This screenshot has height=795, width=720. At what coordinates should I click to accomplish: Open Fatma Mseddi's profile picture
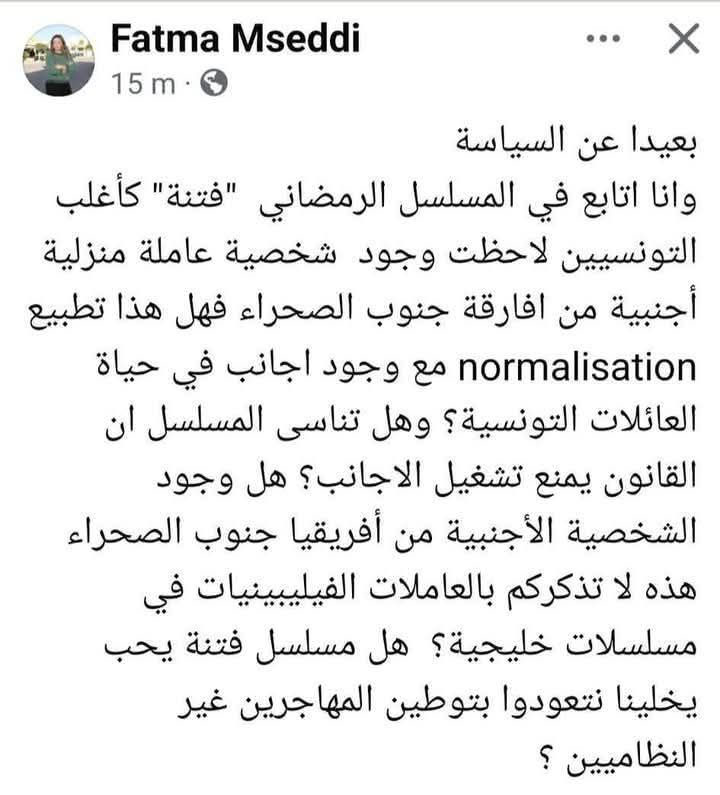point(59,60)
